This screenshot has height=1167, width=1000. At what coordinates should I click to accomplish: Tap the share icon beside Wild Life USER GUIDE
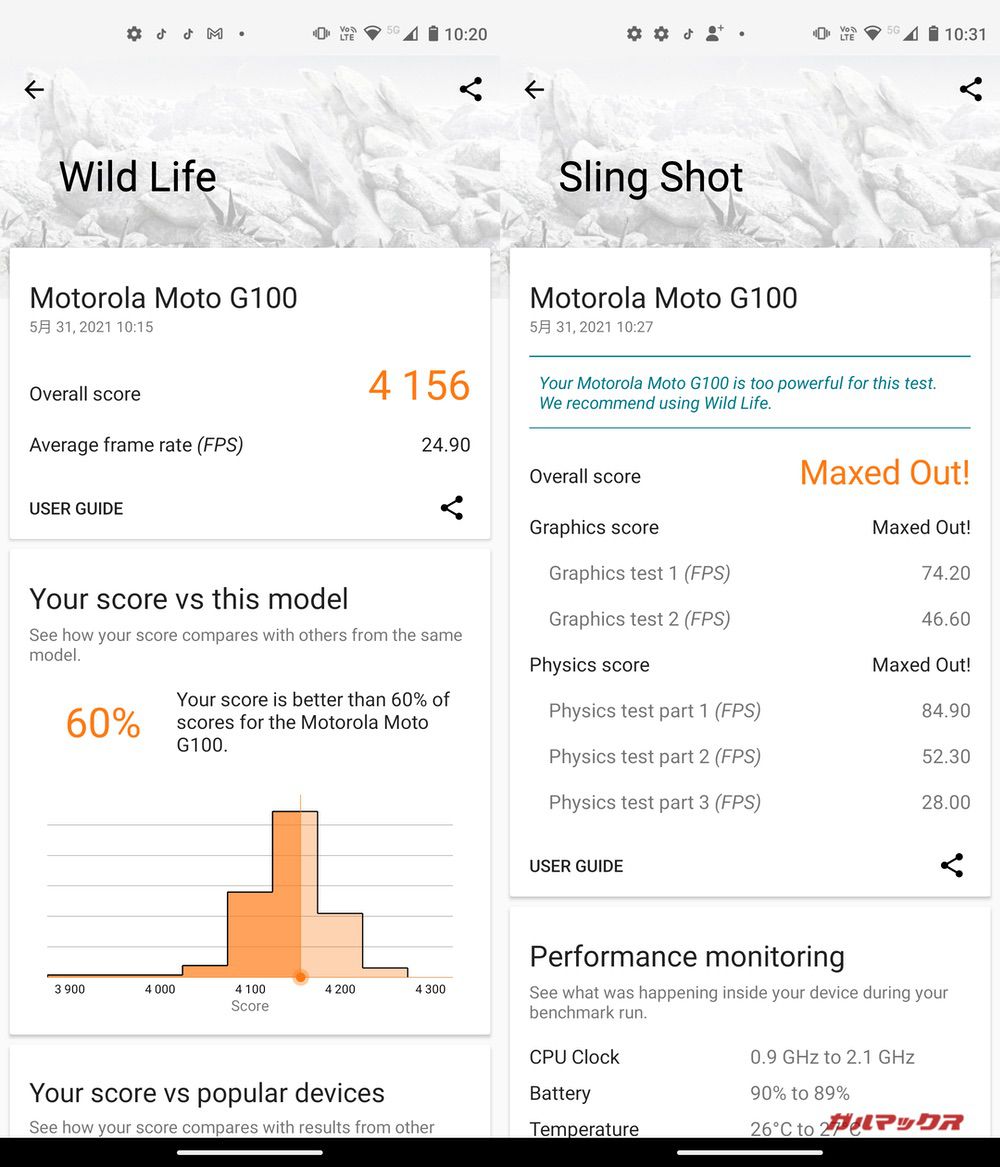tap(451, 508)
